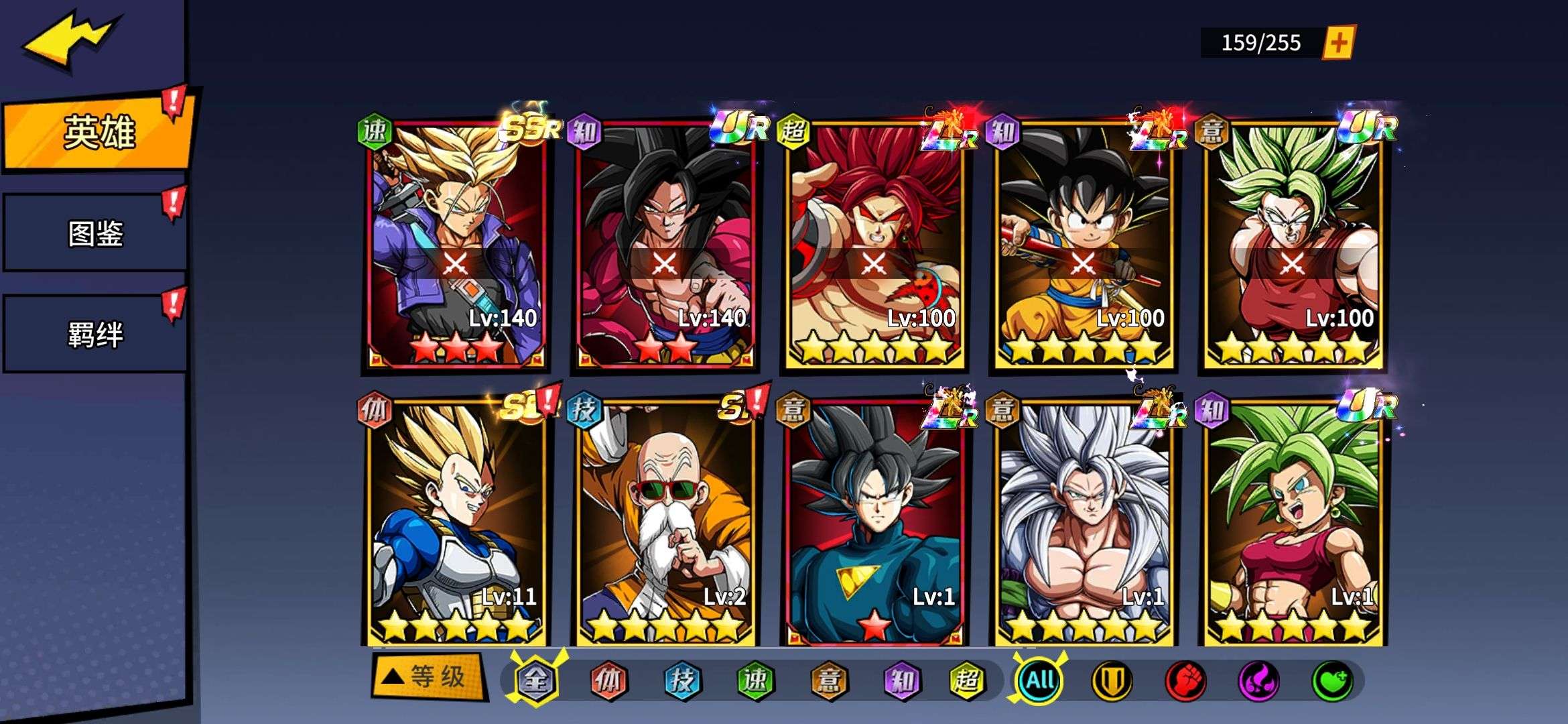Show only shield defense role heroes
This screenshot has height=724, width=1568.
pos(1112,680)
